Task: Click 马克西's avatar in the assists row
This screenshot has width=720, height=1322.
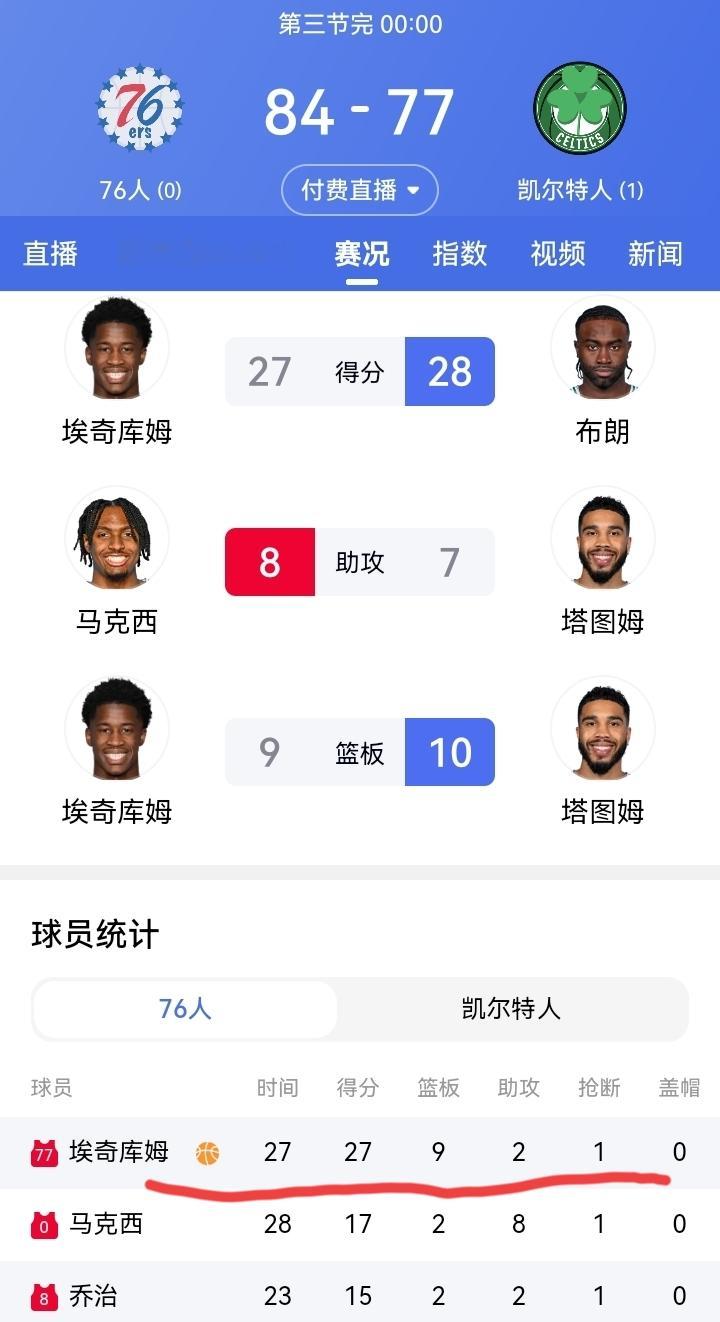Action: tap(117, 538)
